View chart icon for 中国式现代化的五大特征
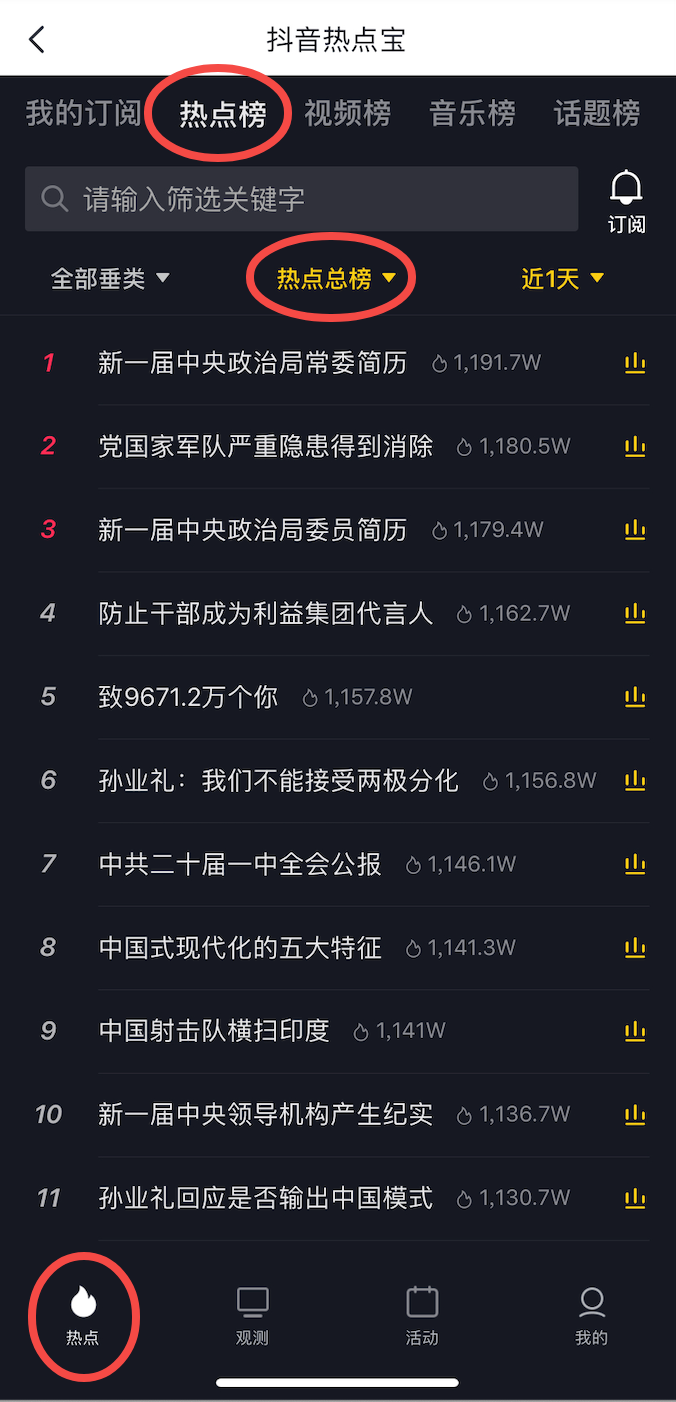This screenshot has width=676, height=1402. [634, 947]
